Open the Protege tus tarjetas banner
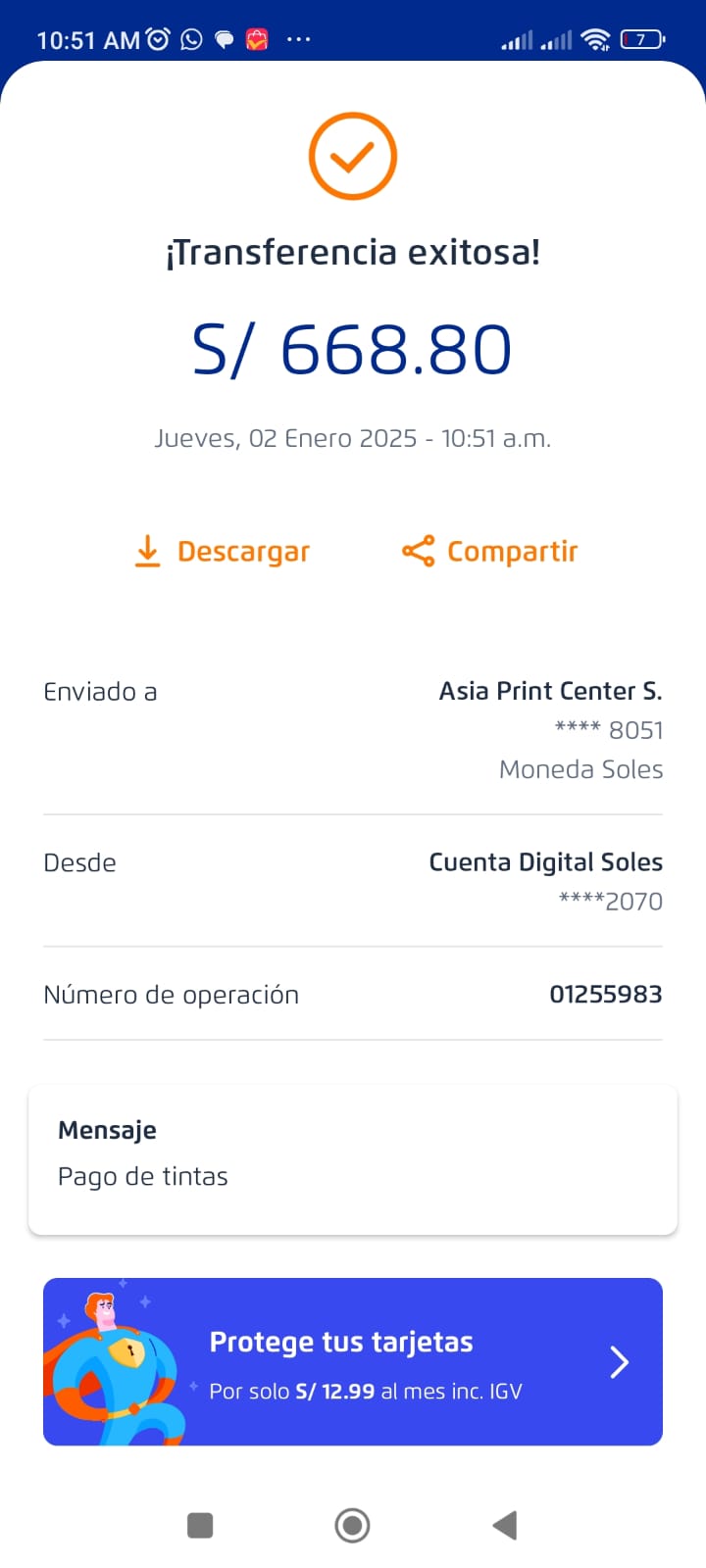The width and height of the screenshot is (706, 1568). (x=353, y=1361)
